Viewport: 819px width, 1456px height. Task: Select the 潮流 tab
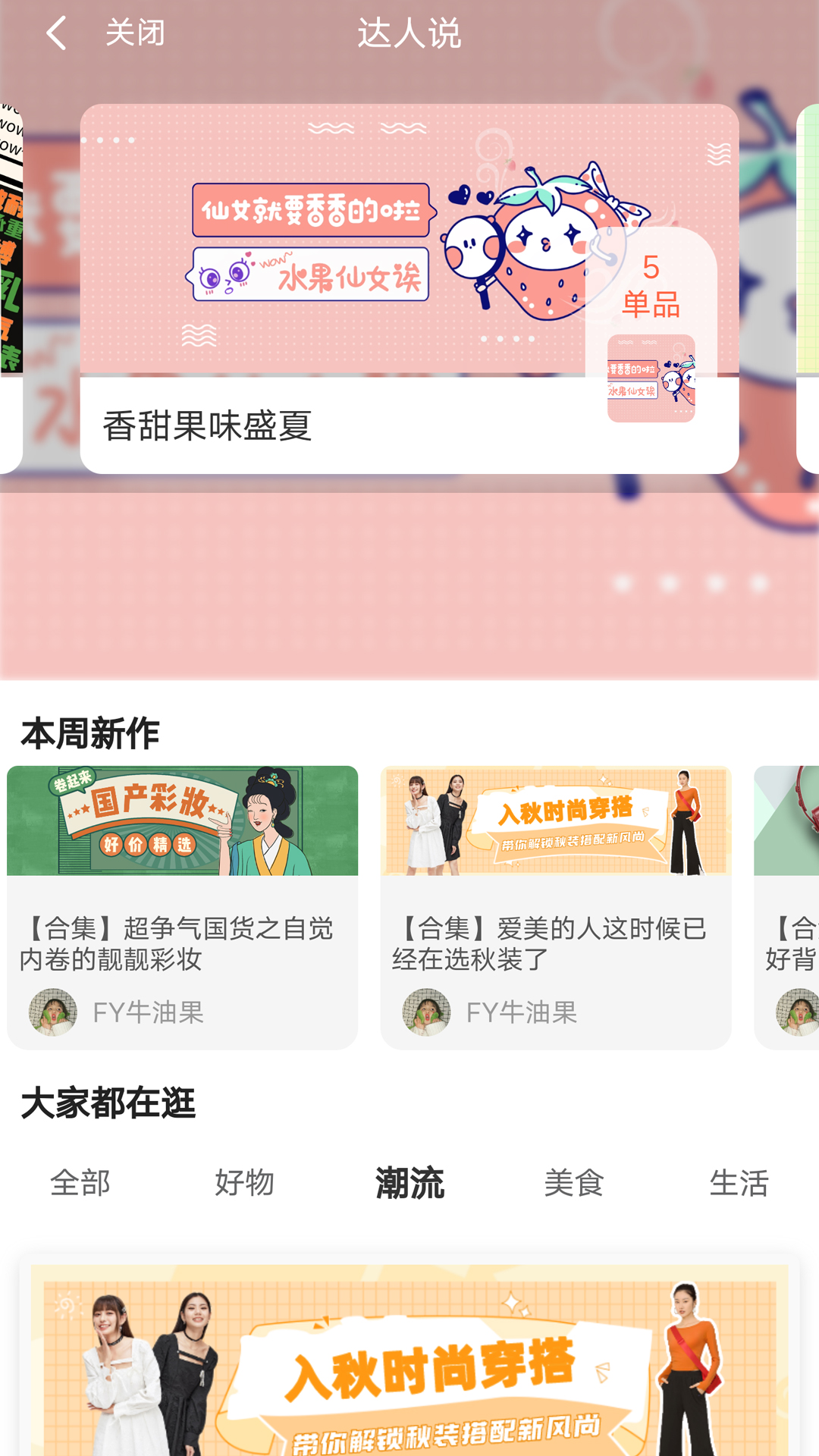pyautogui.click(x=409, y=1182)
